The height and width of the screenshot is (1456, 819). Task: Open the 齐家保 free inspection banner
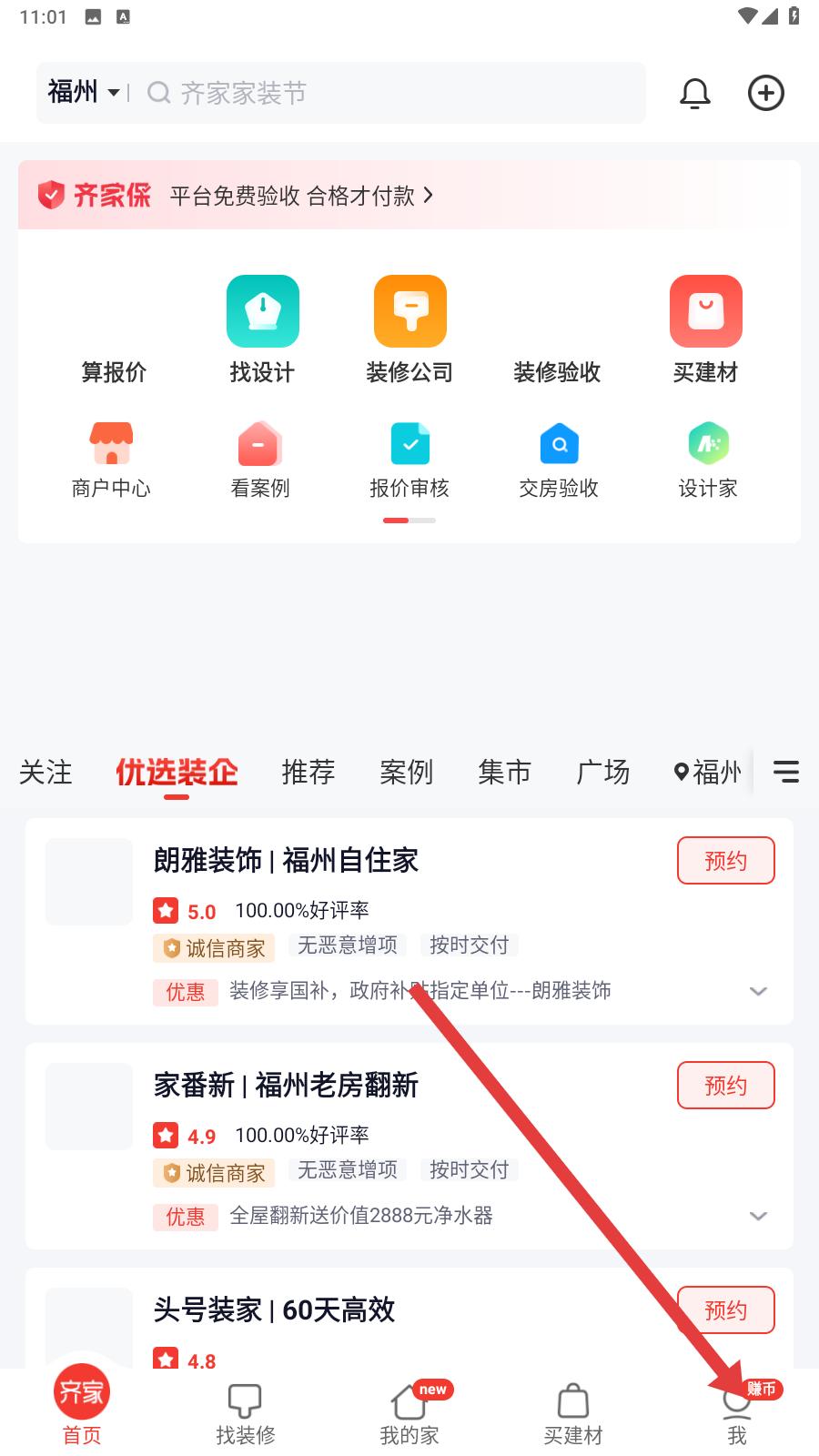pyautogui.click(x=300, y=196)
